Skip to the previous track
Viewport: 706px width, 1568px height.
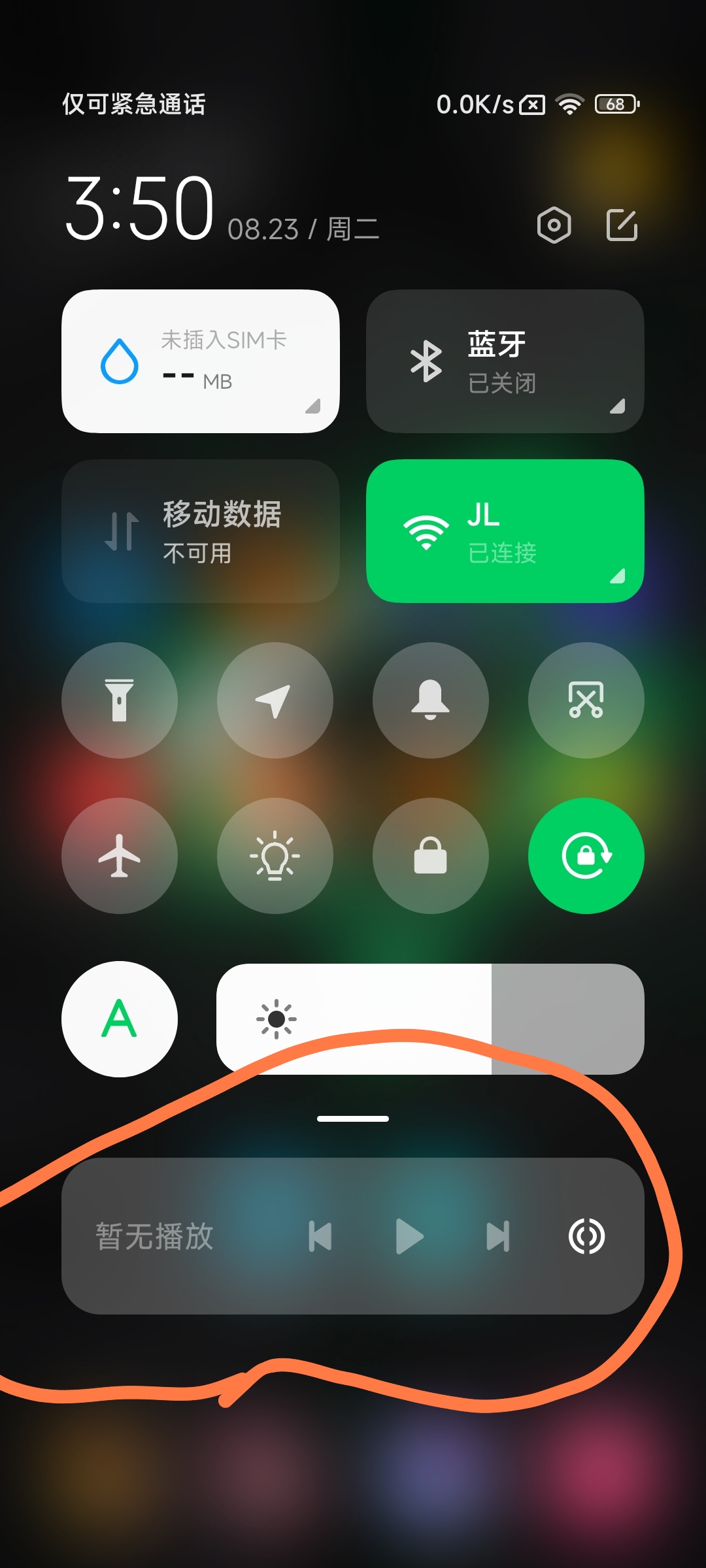320,1236
